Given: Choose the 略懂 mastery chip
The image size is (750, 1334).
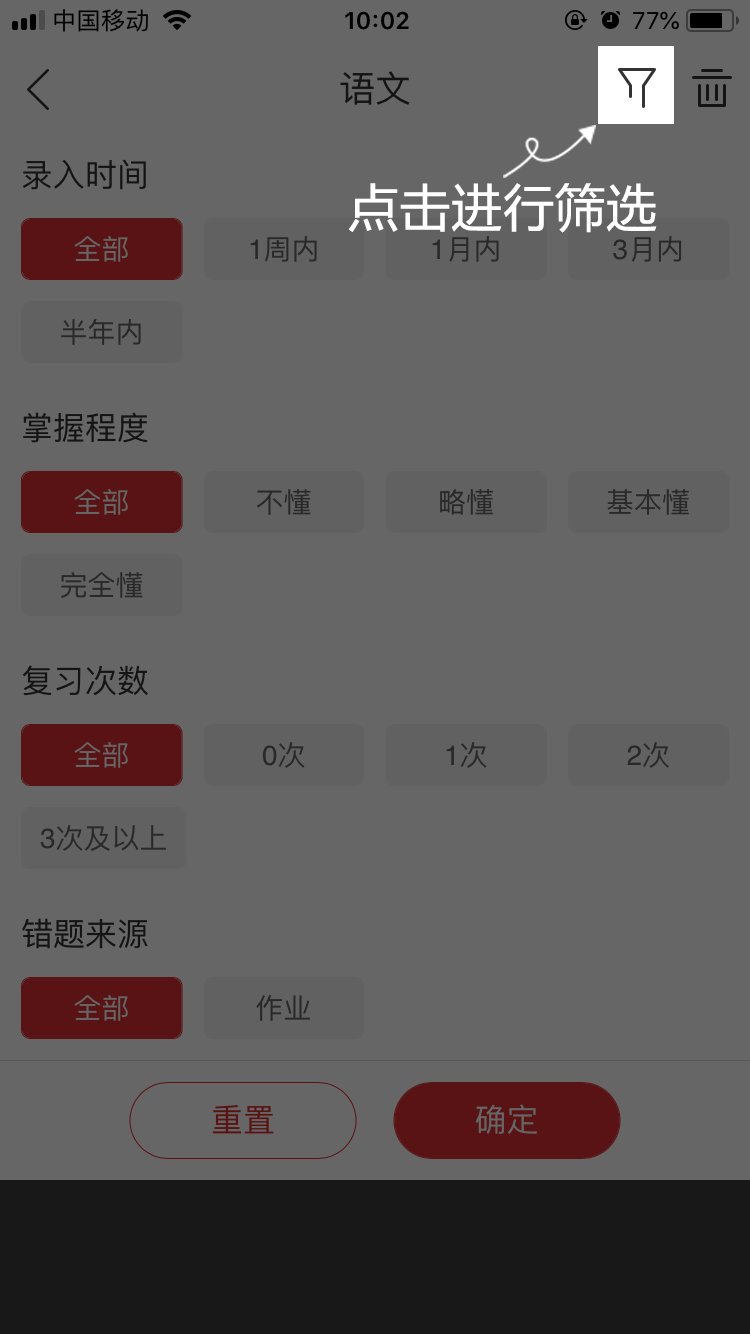Looking at the screenshot, I should point(466,502).
